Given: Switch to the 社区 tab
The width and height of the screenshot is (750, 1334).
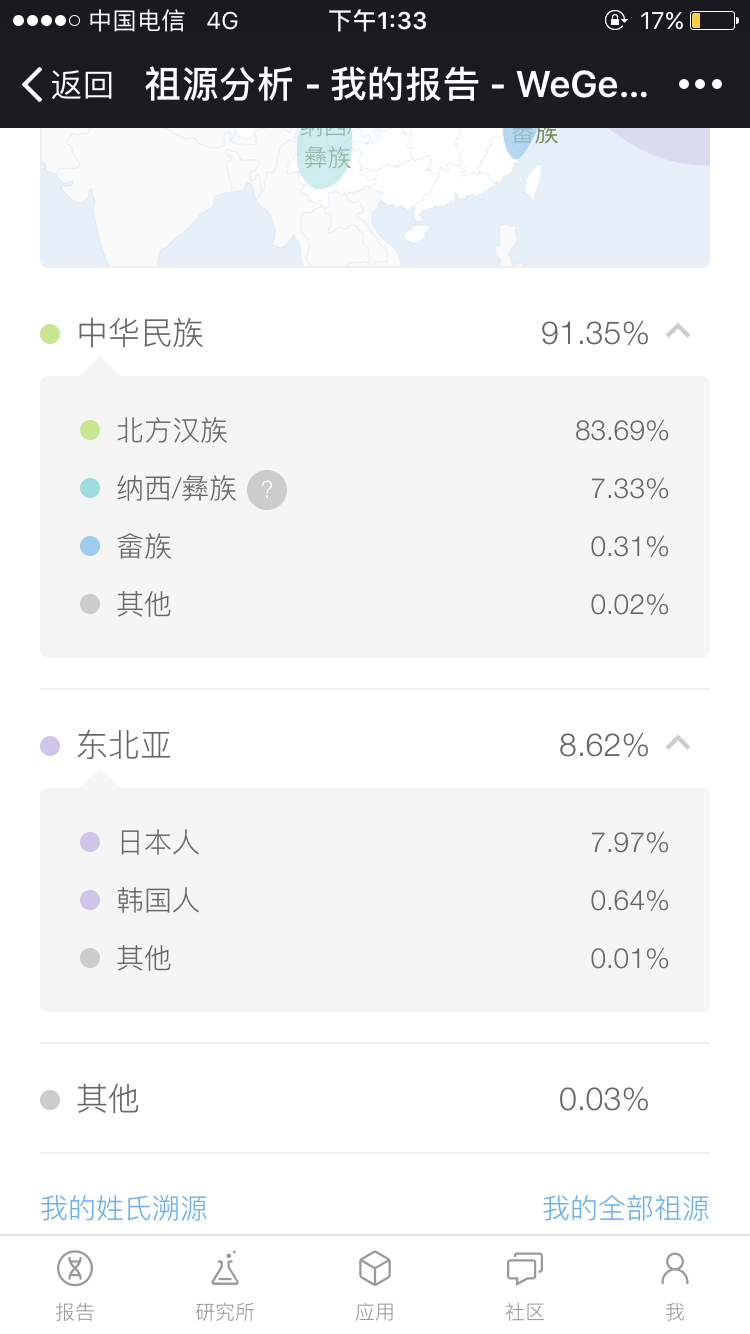Looking at the screenshot, I should pyautogui.click(x=525, y=1285).
